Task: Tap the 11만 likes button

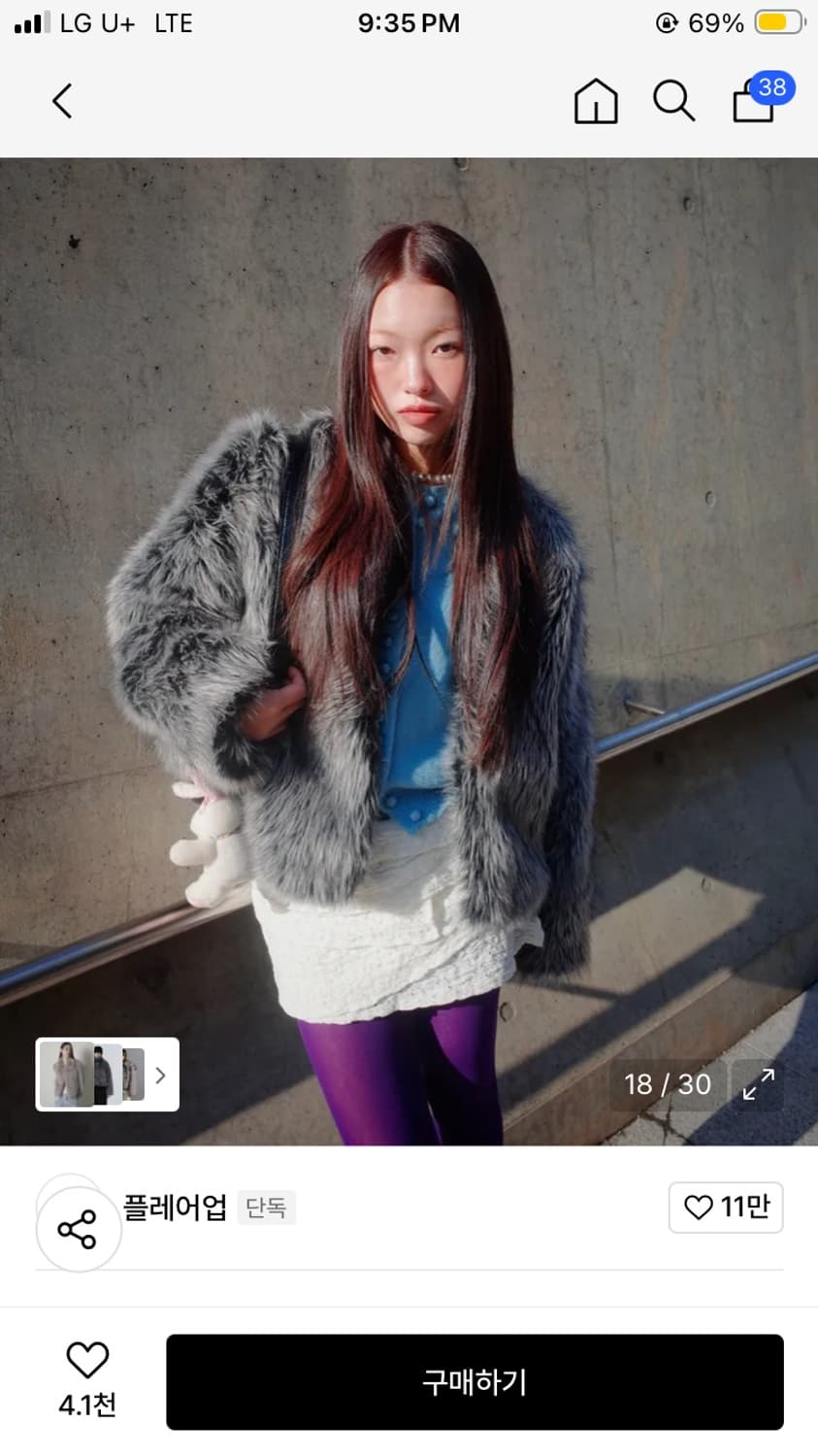Action: (x=726, y=1208)
